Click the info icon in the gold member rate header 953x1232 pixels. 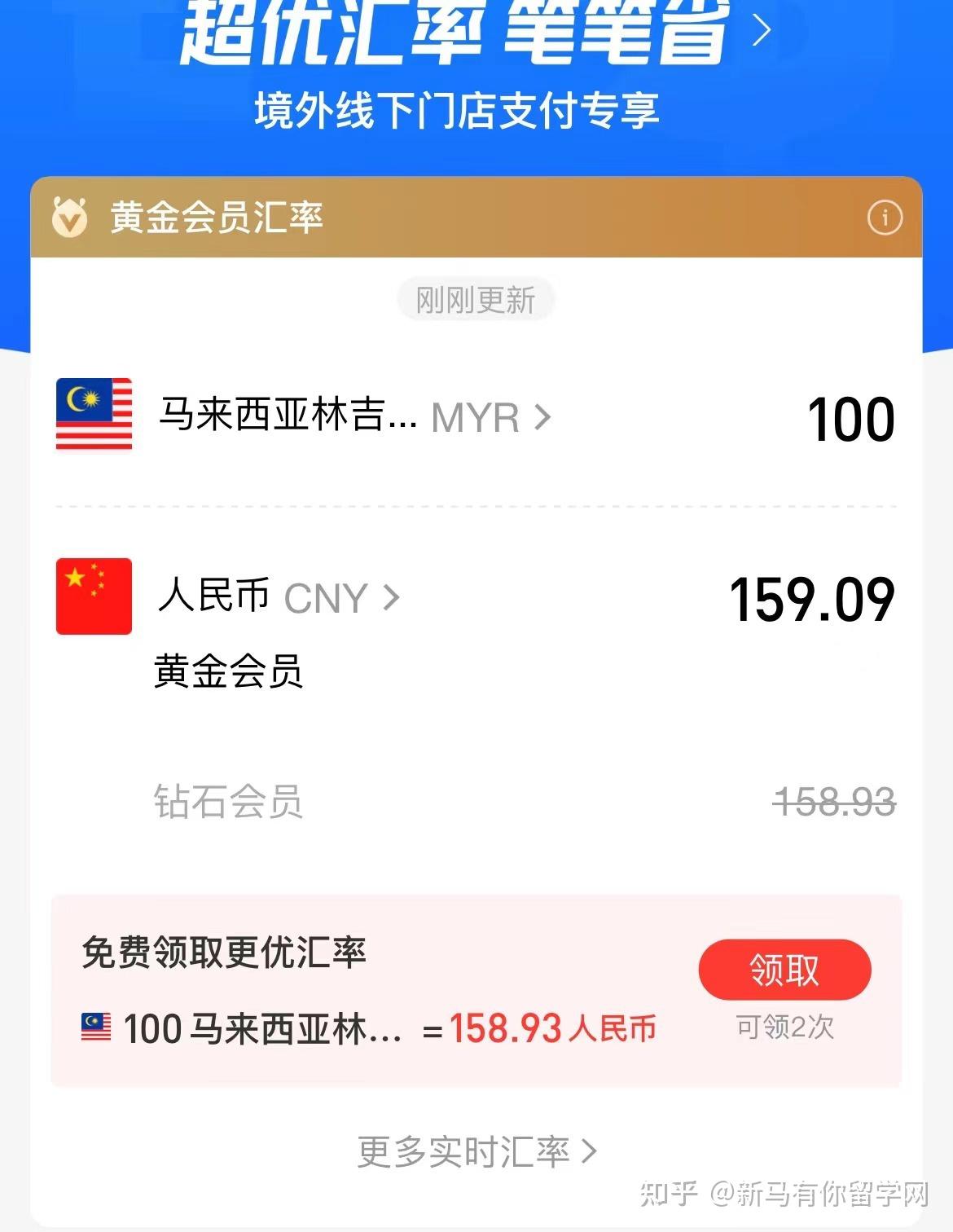[x=885, y=216]
